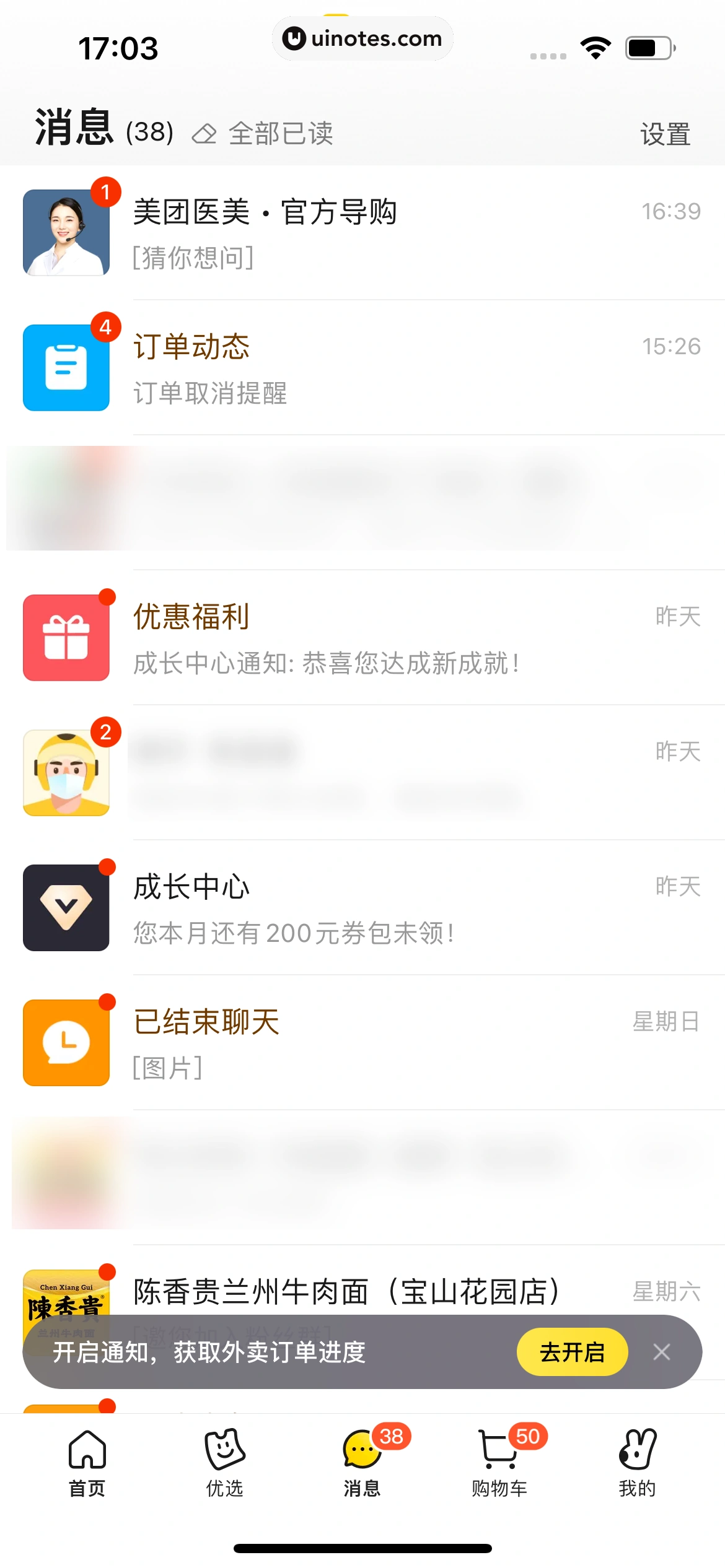Open the delivery rider chat avatar
Image resolution: width=725 pixels, height=1568 pixels.
(66, 773)
